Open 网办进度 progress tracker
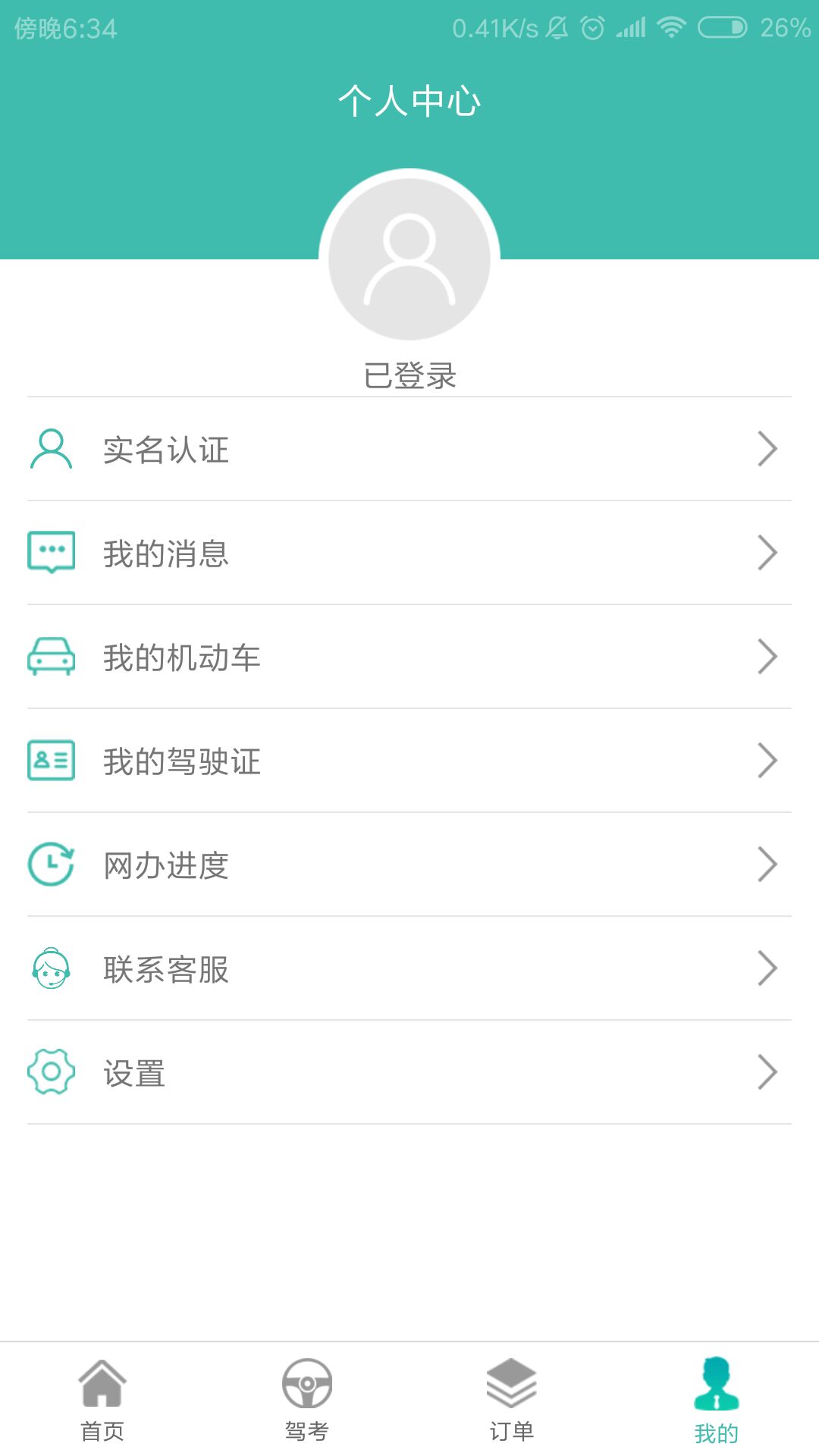Viewport: 819px width, 1456px height. (x=409, y=864)
